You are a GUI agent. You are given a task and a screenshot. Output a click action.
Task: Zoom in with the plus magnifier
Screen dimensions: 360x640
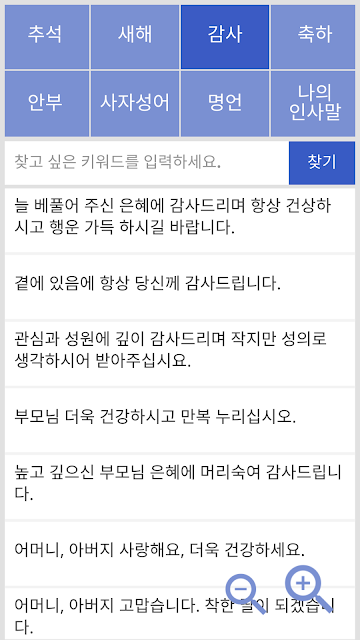coord(308,588)
